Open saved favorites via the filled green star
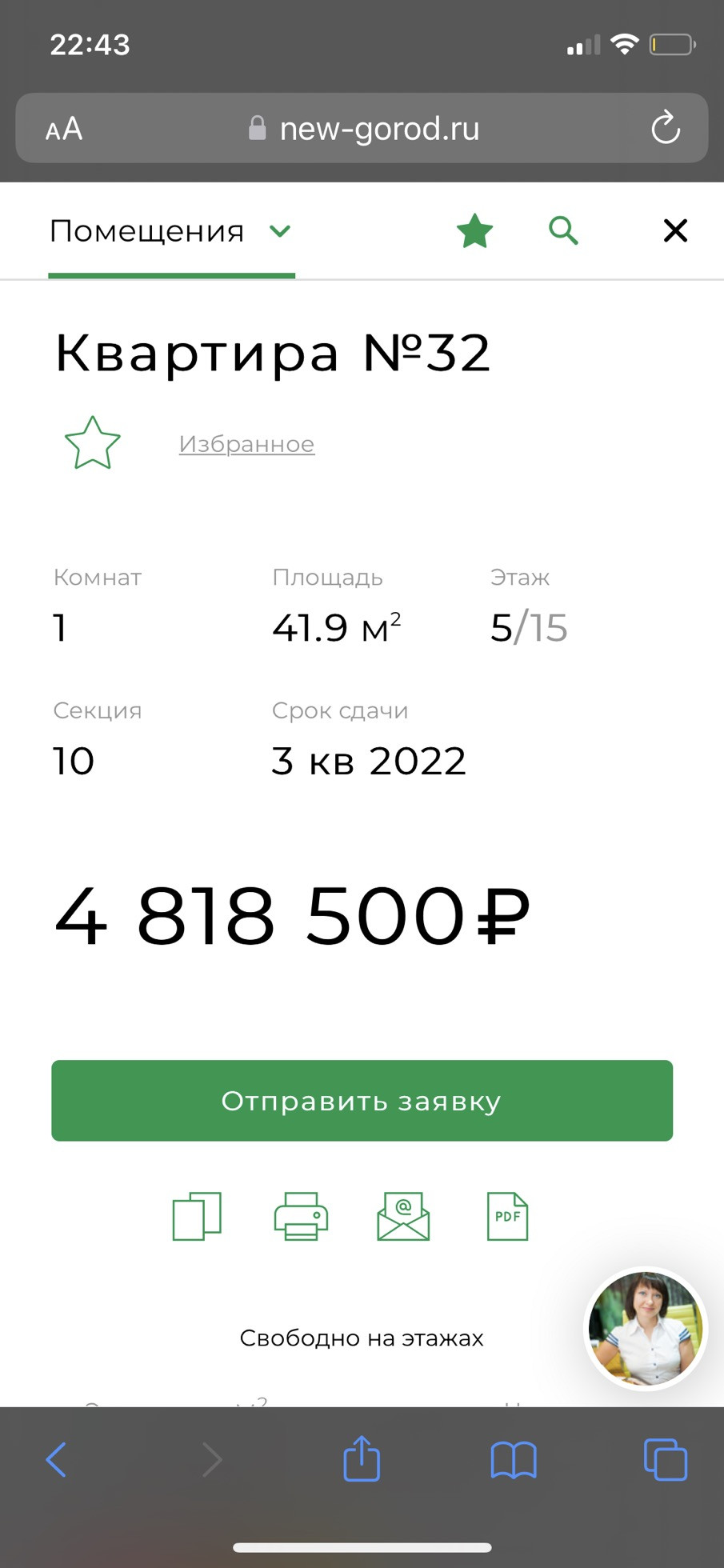 pos(474,231)
